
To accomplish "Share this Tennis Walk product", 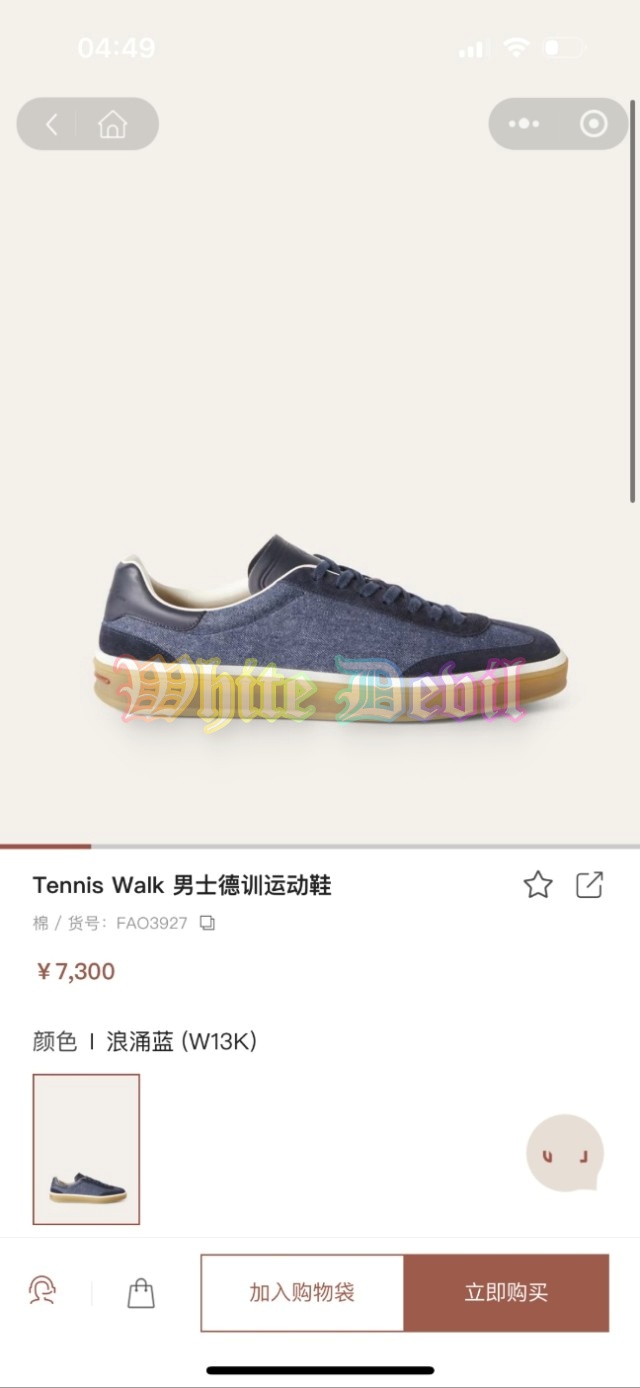I will 589,884.
